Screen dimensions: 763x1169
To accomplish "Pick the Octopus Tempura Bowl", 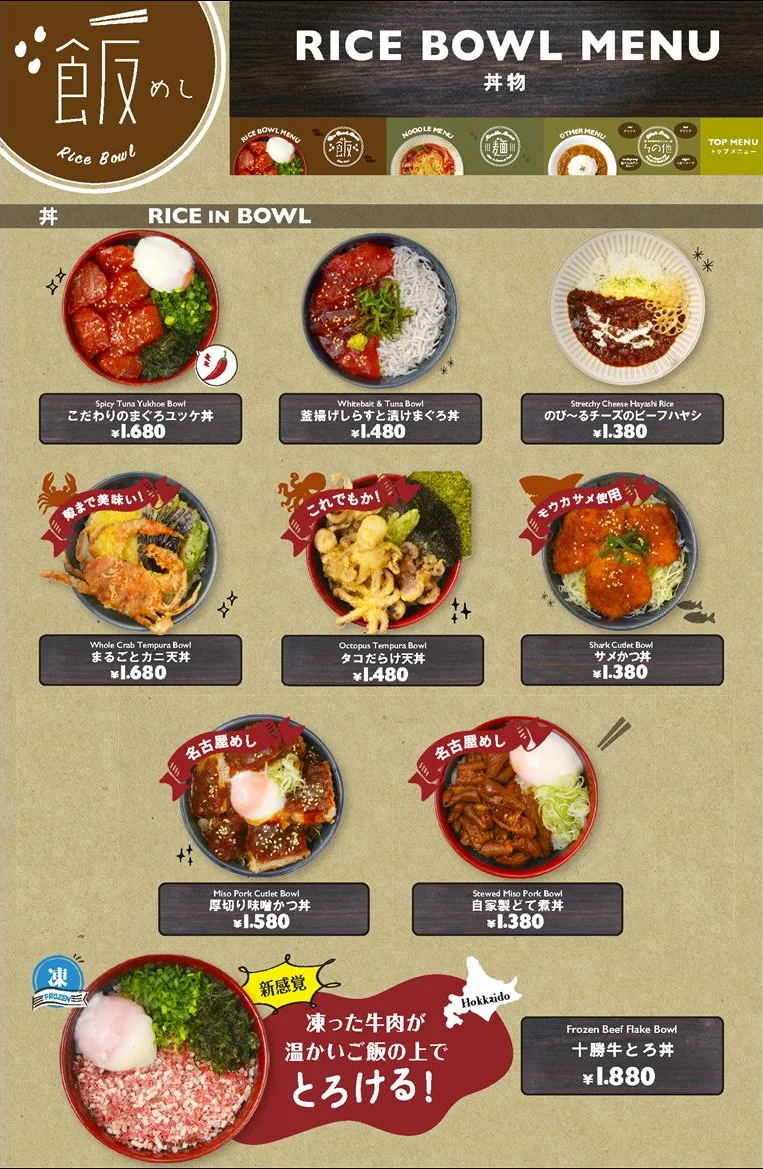I will tap(381, 661).
